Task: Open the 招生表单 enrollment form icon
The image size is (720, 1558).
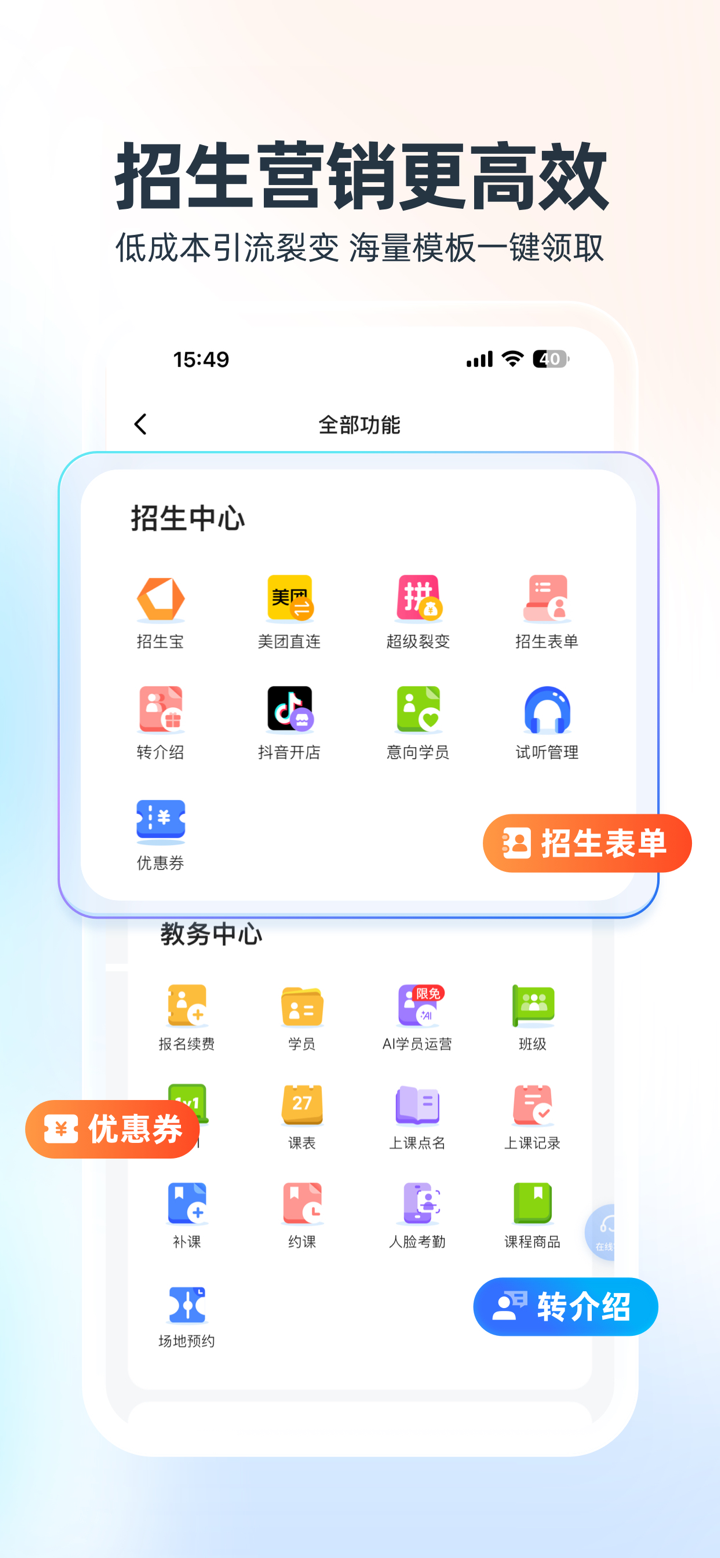Action: [546, 598]
